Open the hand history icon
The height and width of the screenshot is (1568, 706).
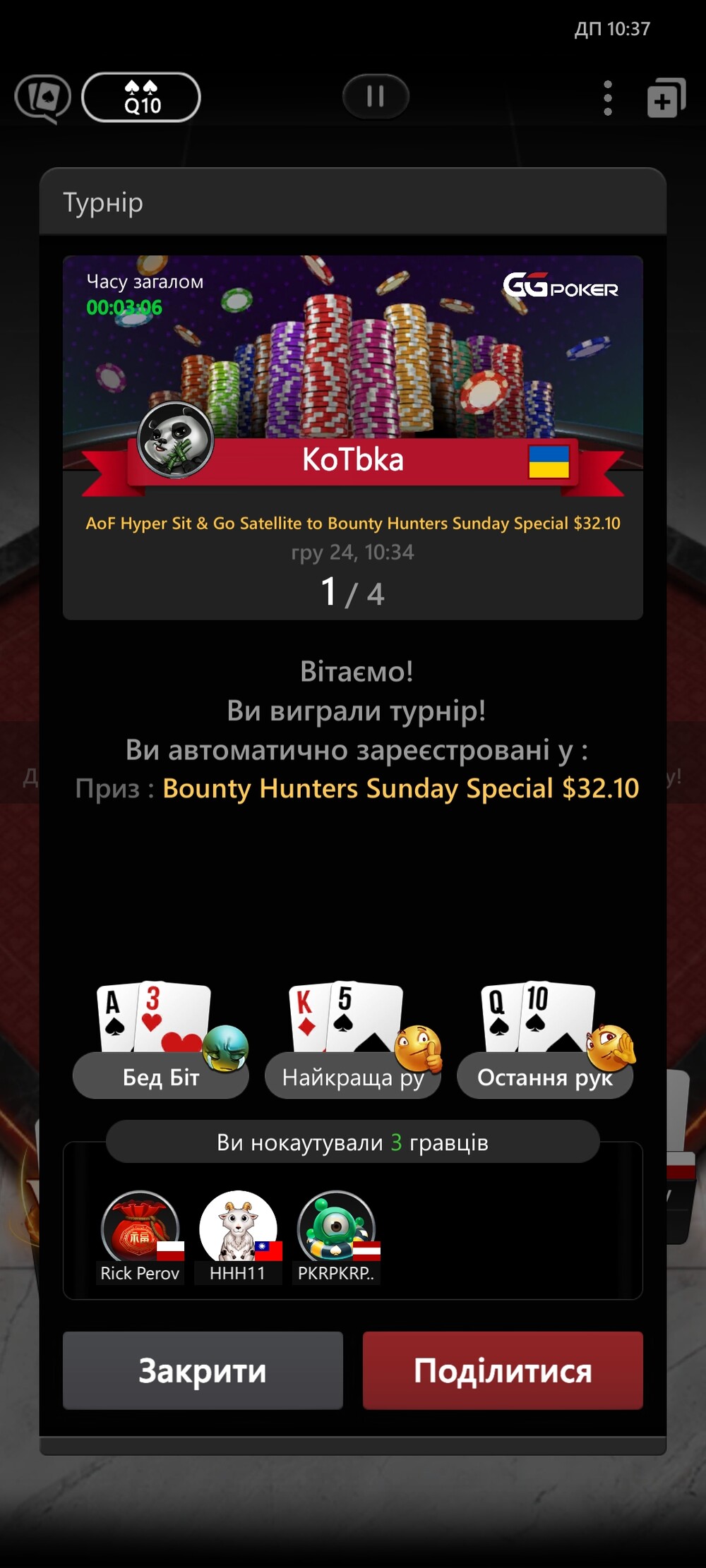coord(43,98)
